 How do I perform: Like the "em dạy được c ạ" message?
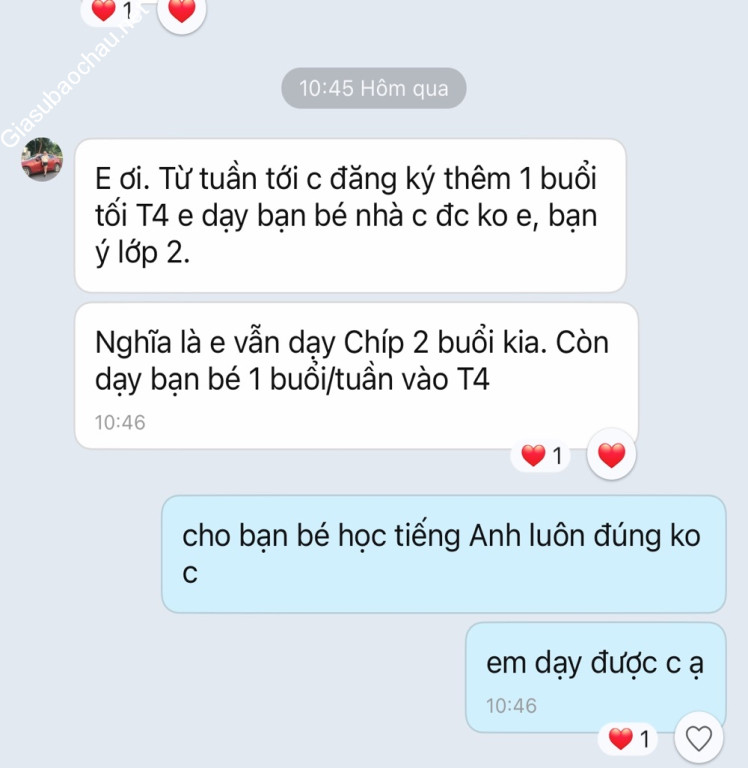coord(699,739)
